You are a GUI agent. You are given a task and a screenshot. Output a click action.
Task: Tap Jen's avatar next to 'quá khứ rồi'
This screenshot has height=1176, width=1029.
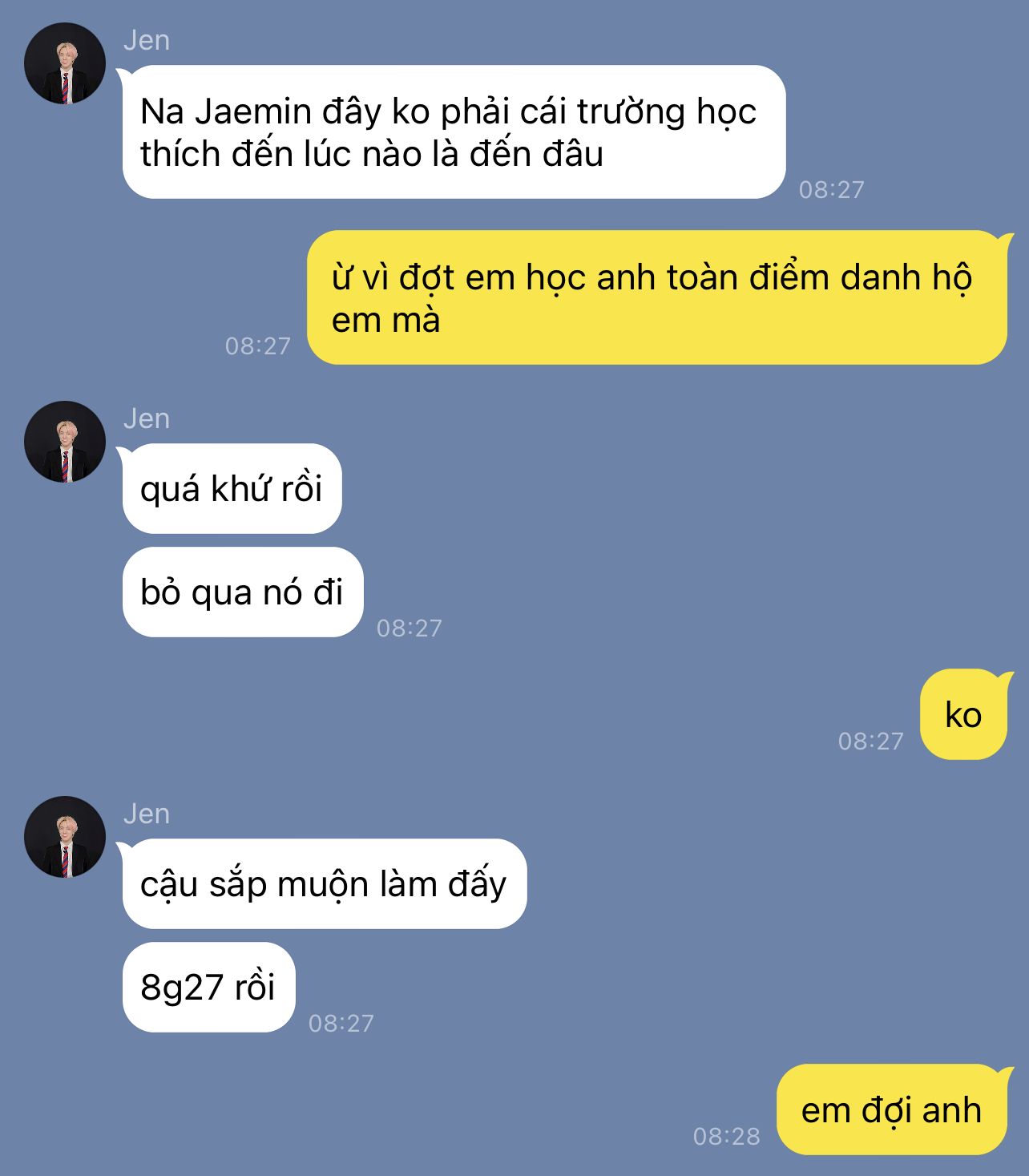[65, 442]
